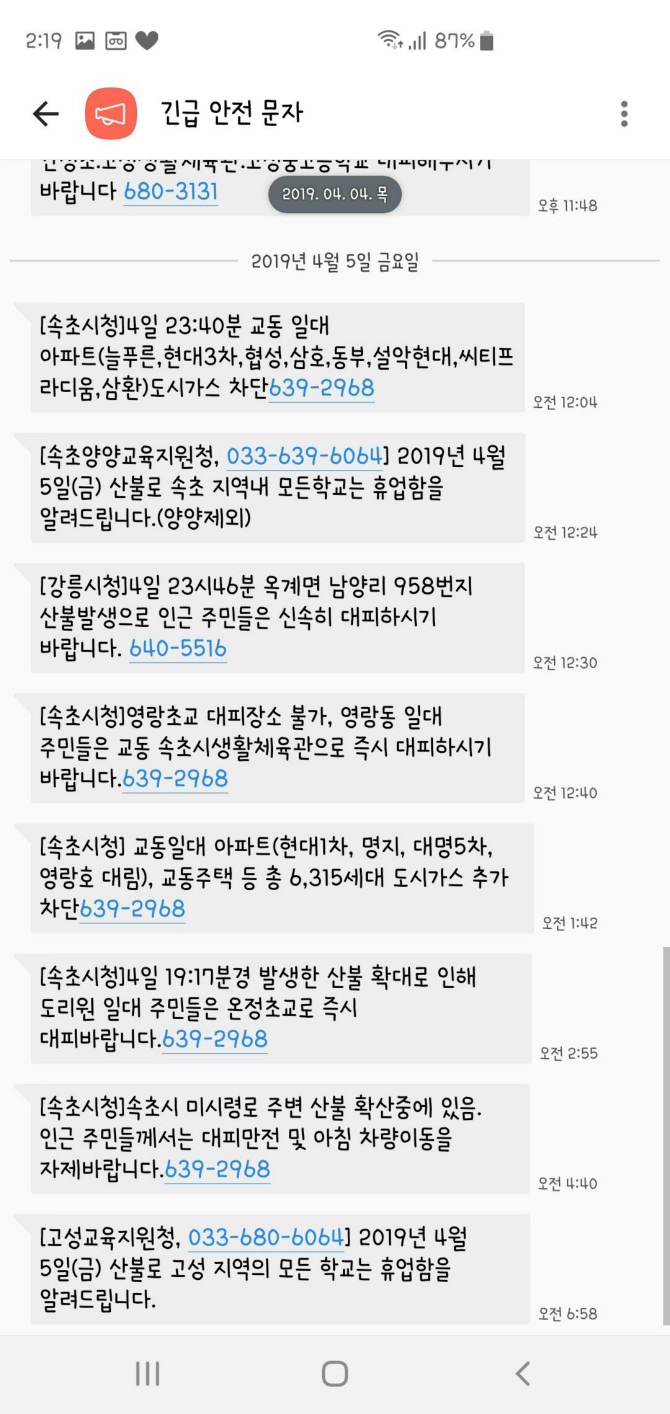The image size is (670, 1414).
Task: Go back from 긴급 안전 문자
Action: (46, 114)
